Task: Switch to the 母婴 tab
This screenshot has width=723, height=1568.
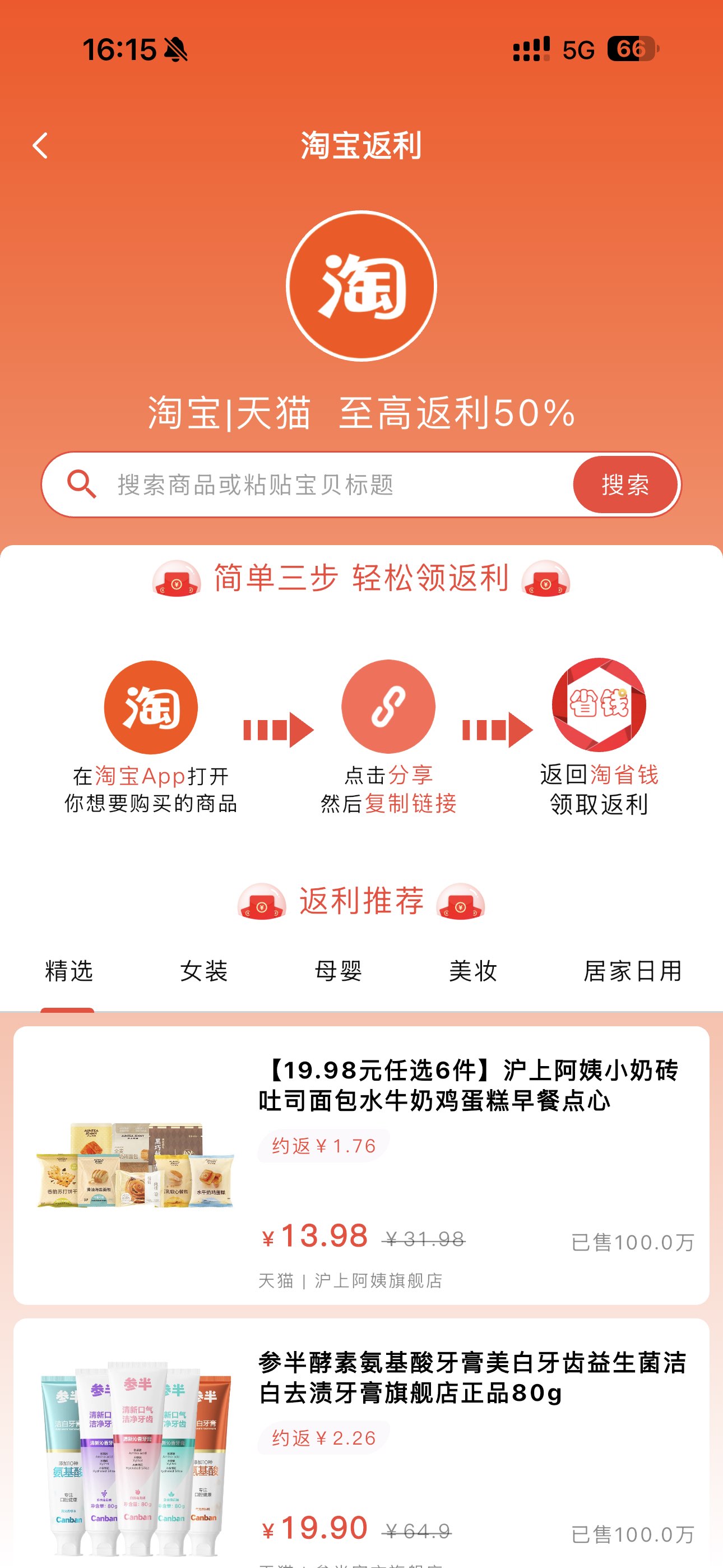Action: pyautogui.click(x=339, y=971)
